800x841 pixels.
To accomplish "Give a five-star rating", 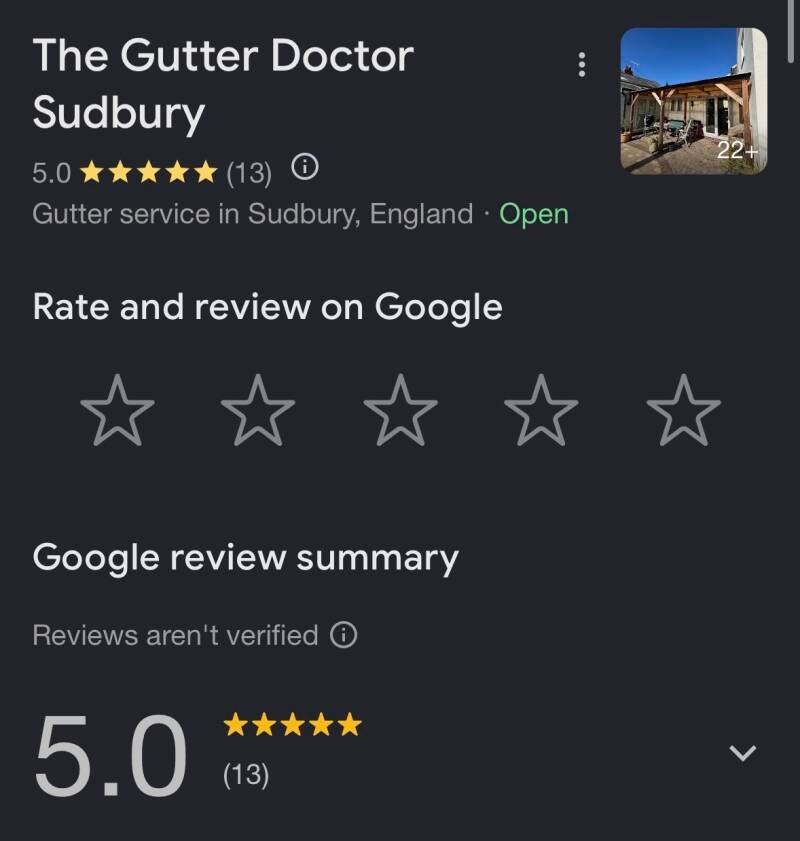I will [684, 410].
